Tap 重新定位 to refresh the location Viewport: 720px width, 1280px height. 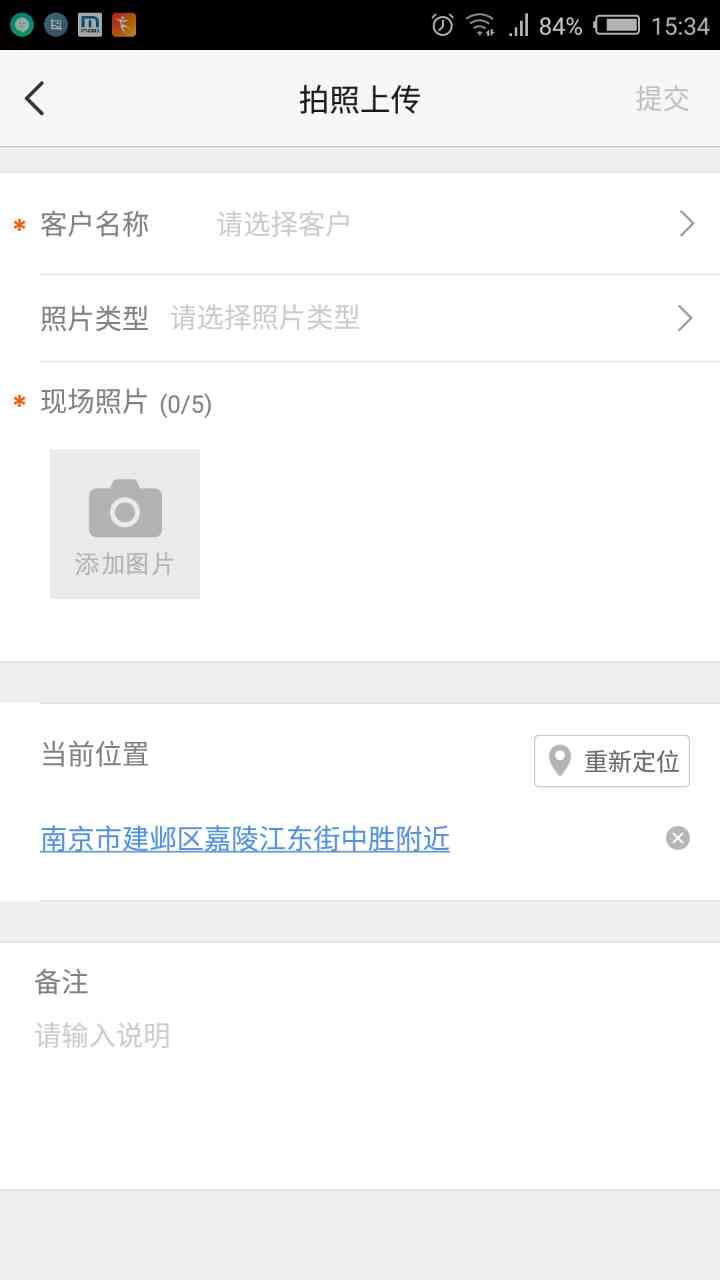[x=612, y=762]
